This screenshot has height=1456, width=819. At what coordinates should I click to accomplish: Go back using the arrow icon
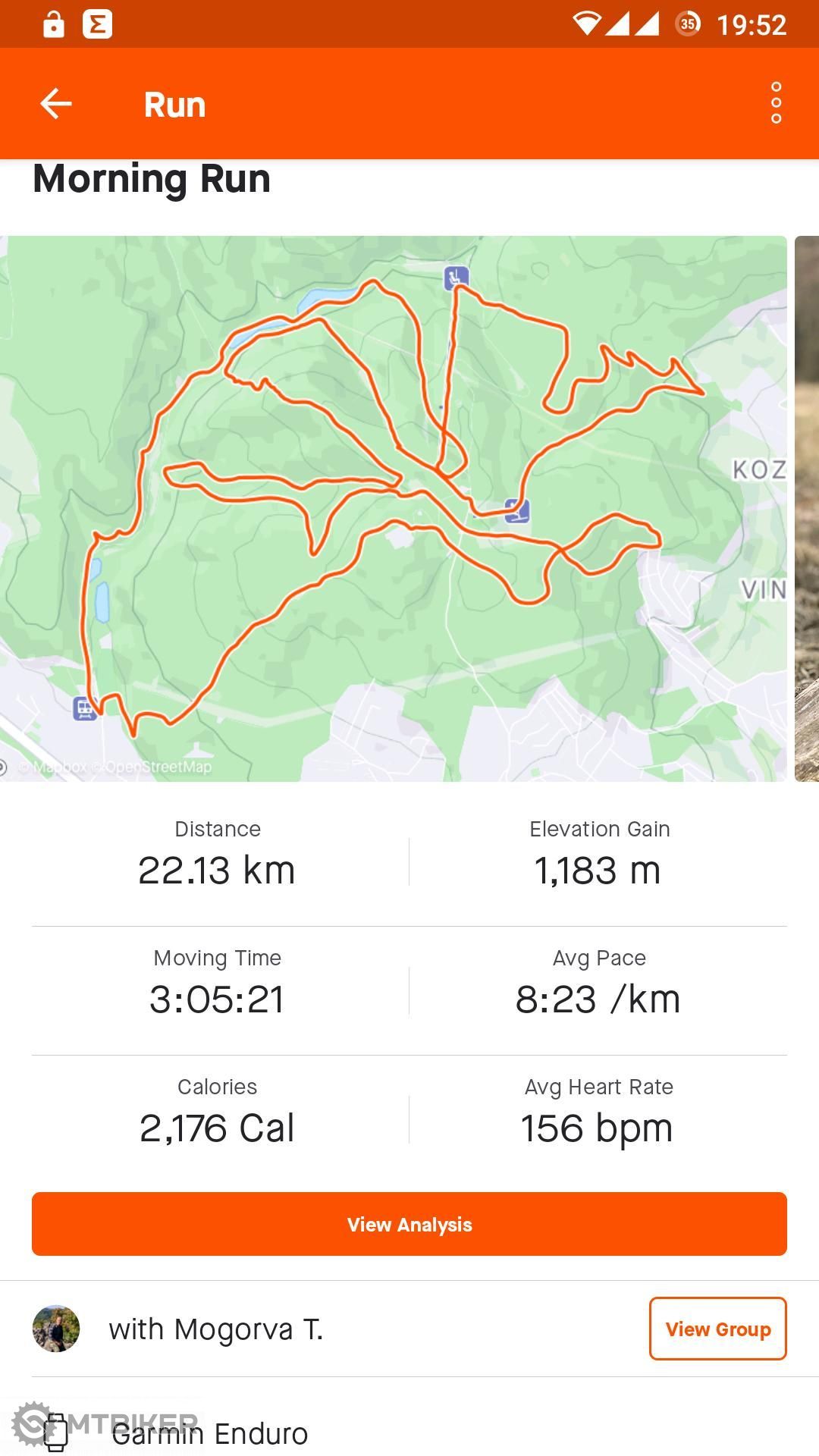pos(55,104)
